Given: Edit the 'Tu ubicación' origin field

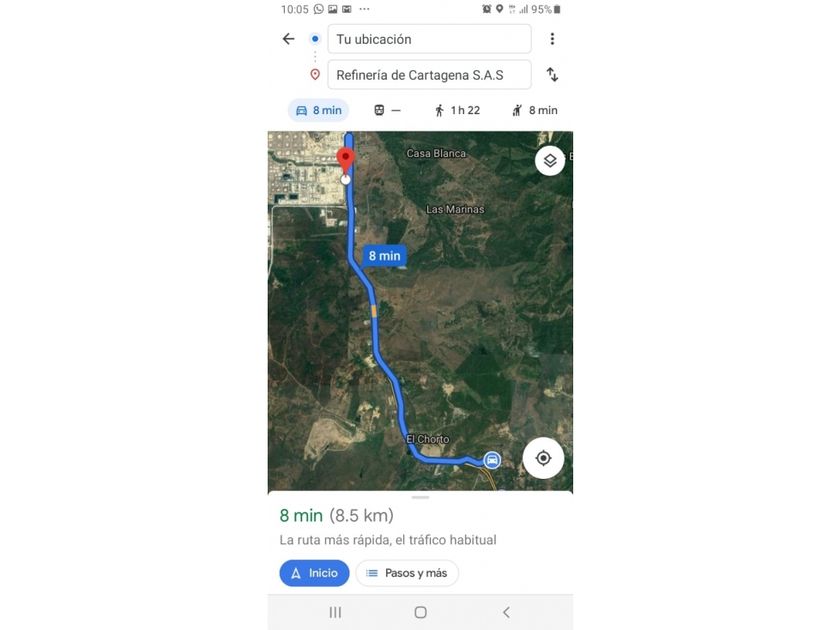Looking at the screenshot, I should (429, 39).
